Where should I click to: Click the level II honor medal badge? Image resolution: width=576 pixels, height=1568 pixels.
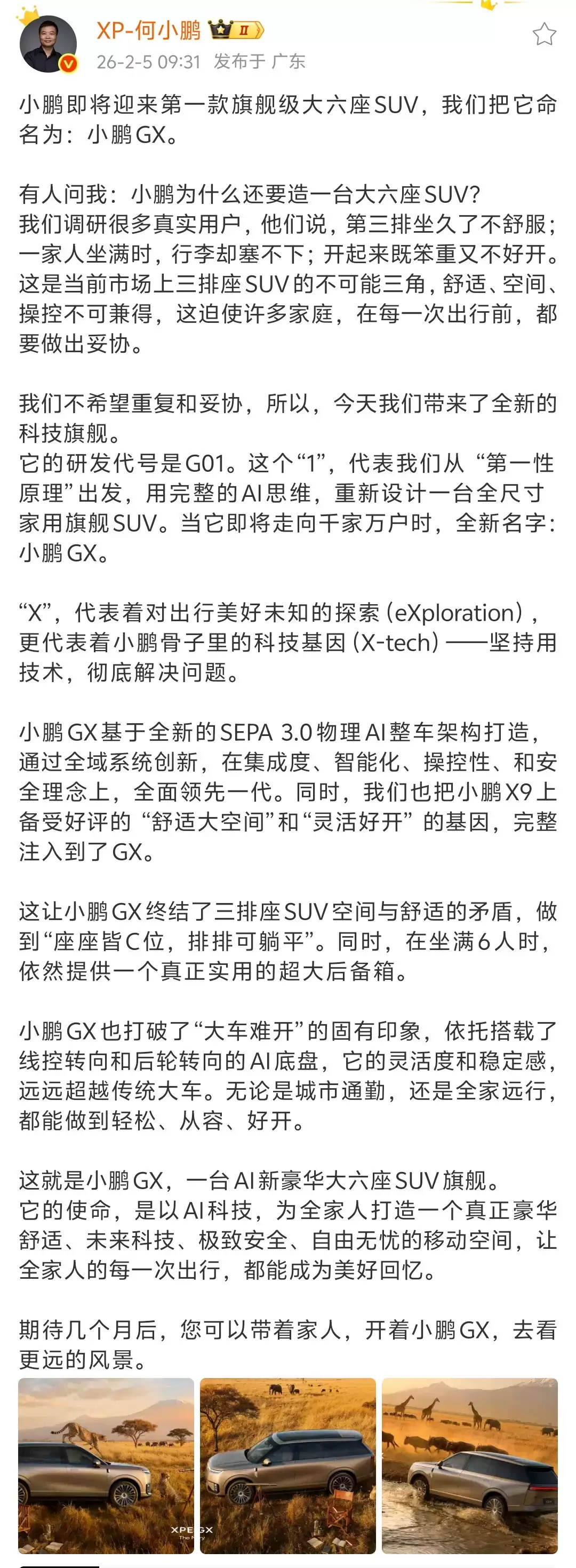click(x=243, y=30)
